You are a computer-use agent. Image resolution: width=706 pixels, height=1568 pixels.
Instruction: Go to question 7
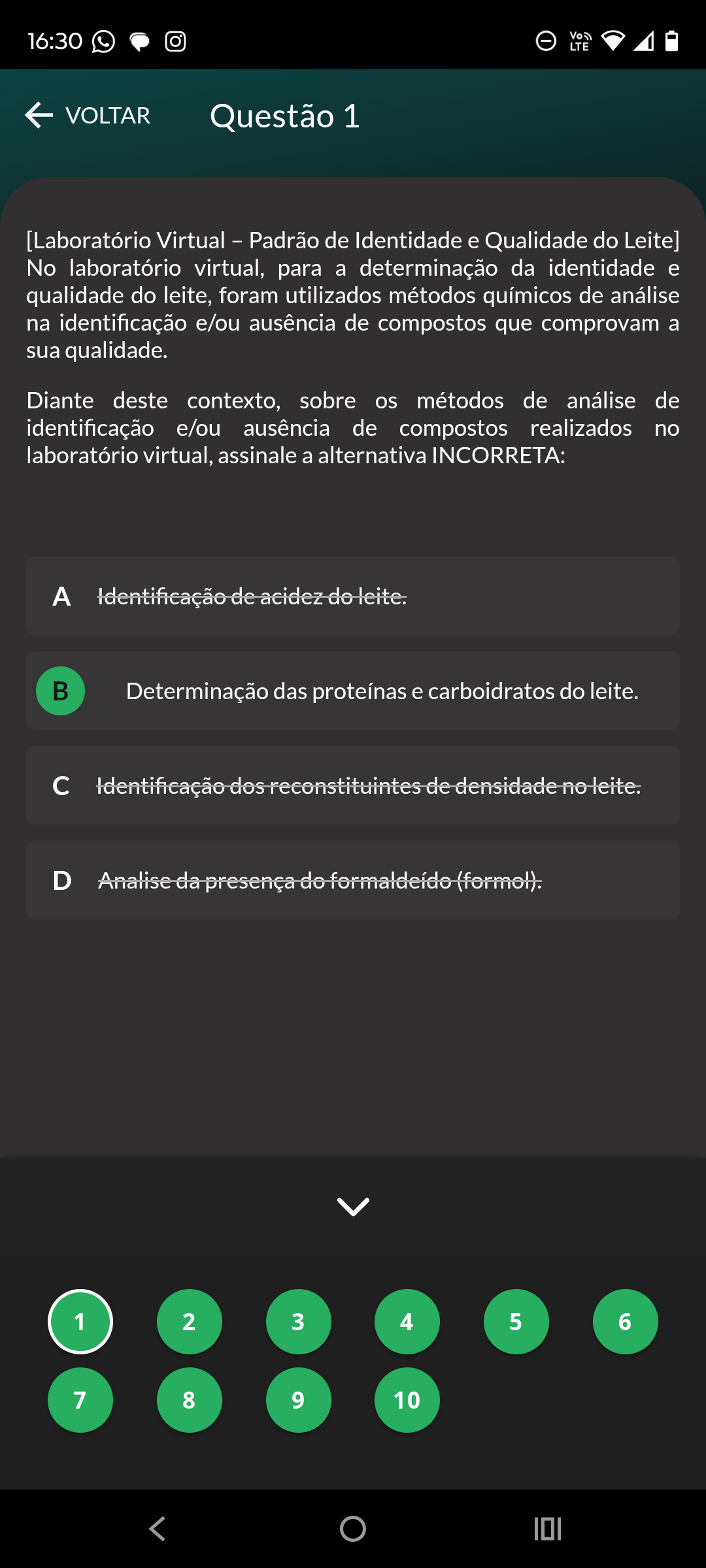[x=80, y=1400]
